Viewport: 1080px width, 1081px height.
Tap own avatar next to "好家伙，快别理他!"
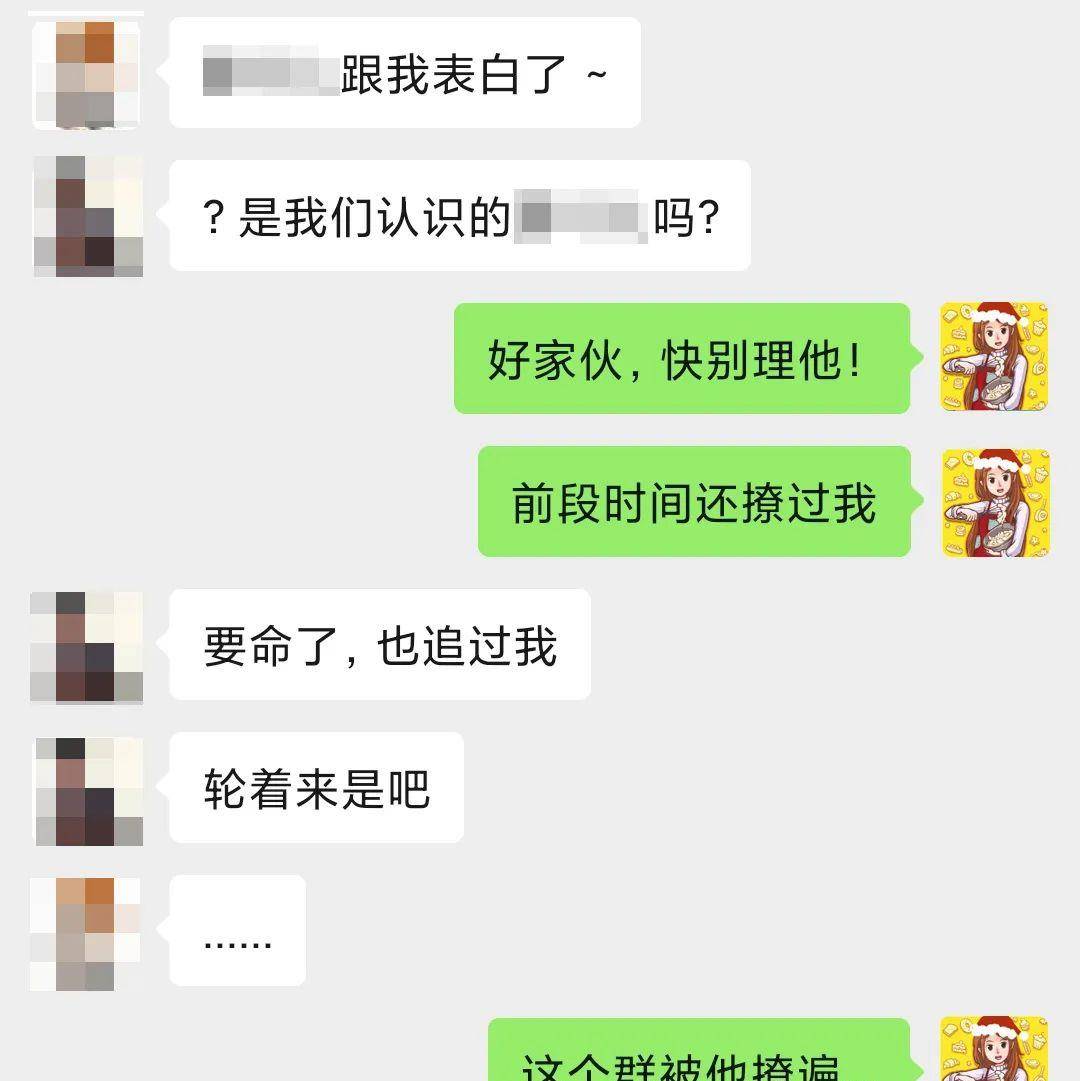click(994, 358)
